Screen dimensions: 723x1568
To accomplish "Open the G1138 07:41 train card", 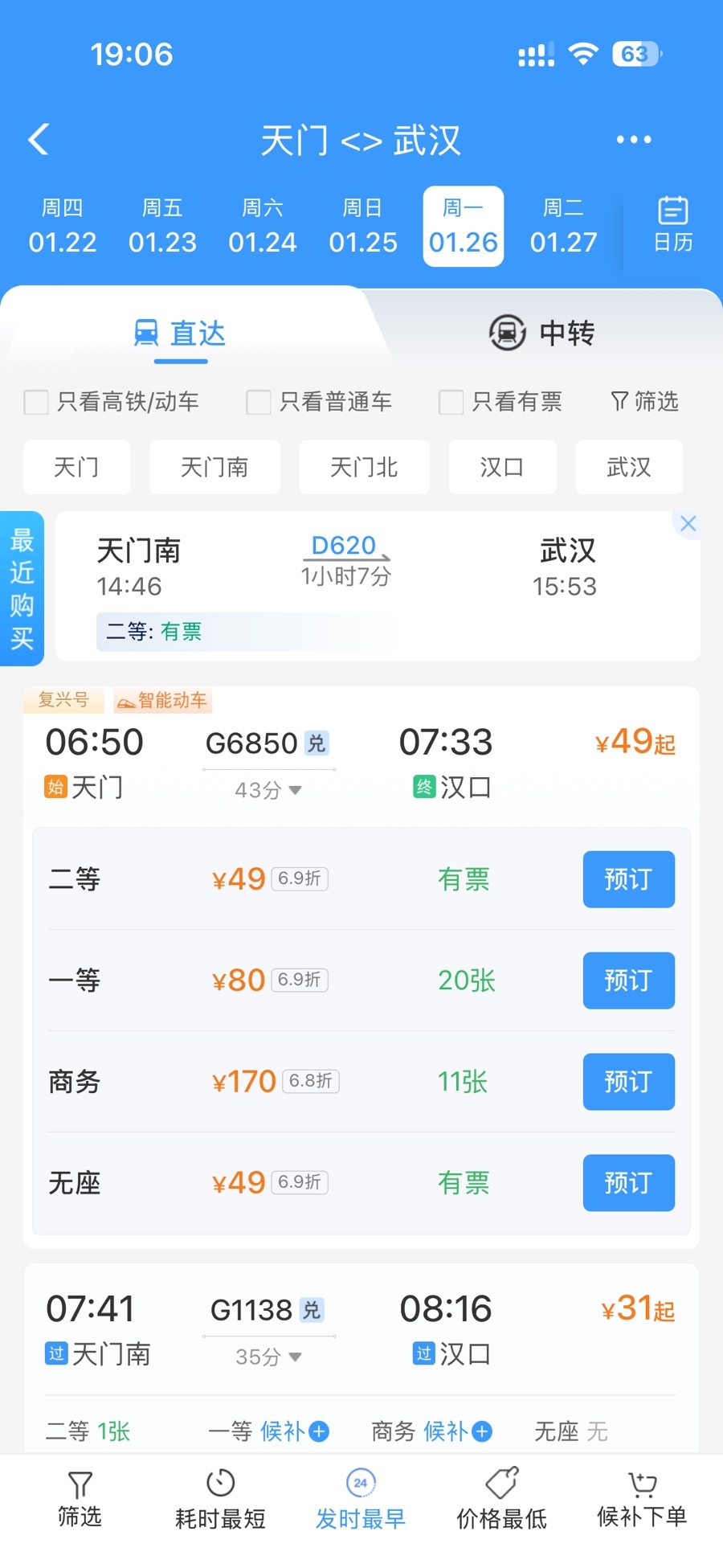I will click(x=360, y=1330).
